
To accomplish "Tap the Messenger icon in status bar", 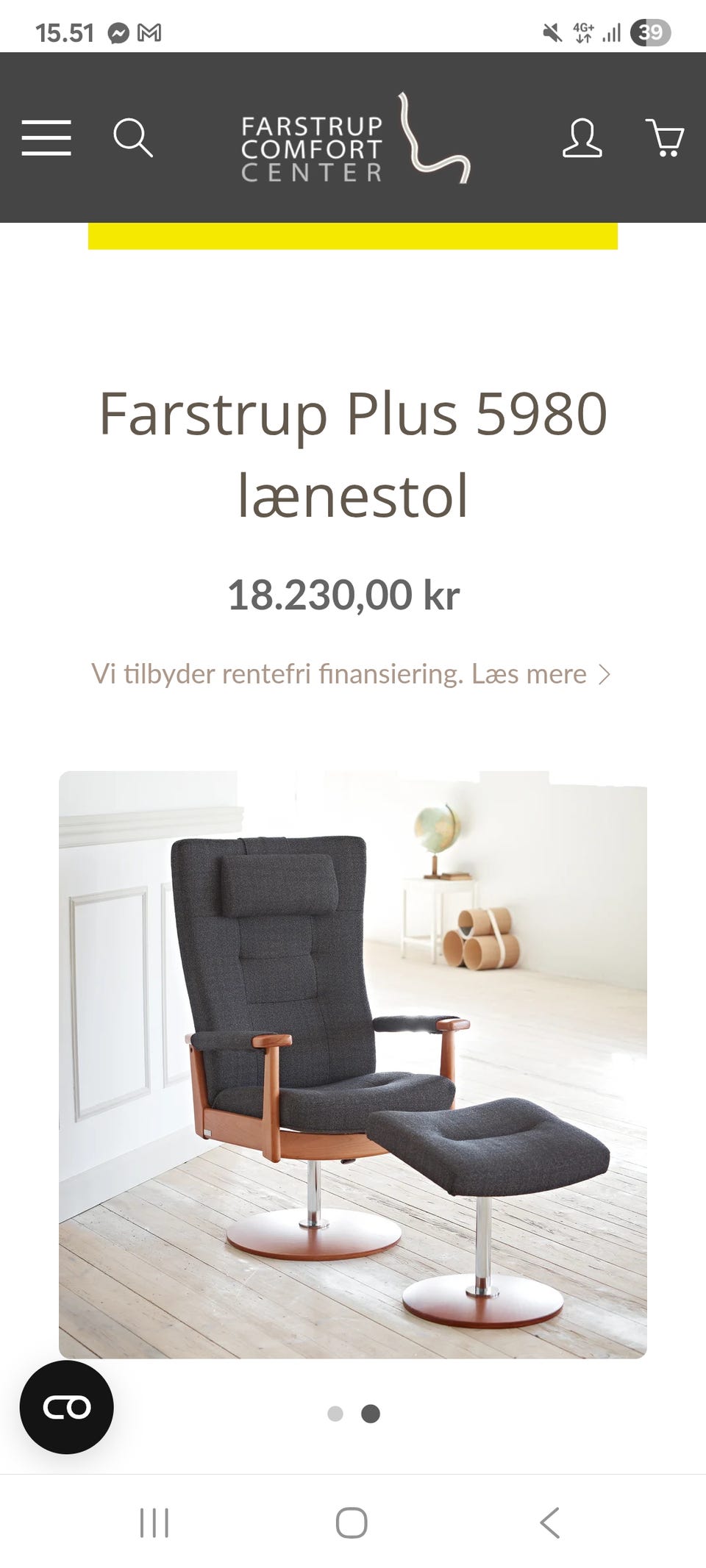I will click(x=118, y=32).
